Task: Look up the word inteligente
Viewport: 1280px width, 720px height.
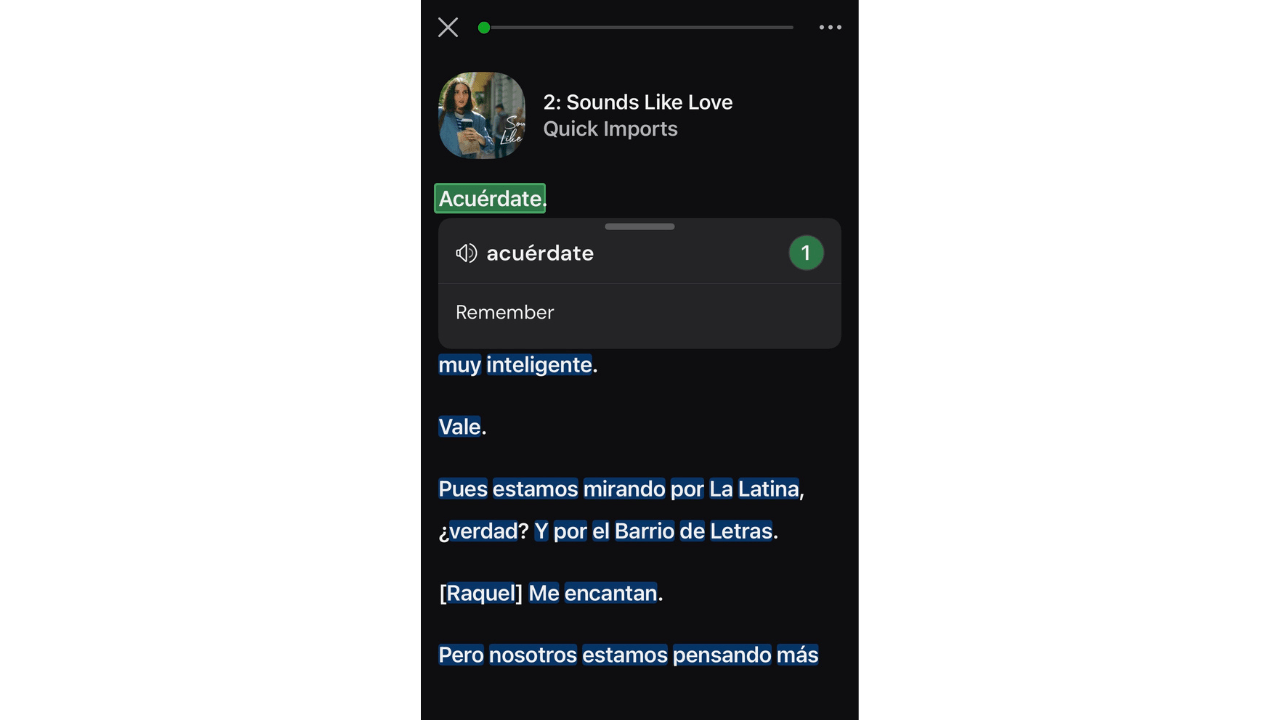Action: [x=539, y=365]
